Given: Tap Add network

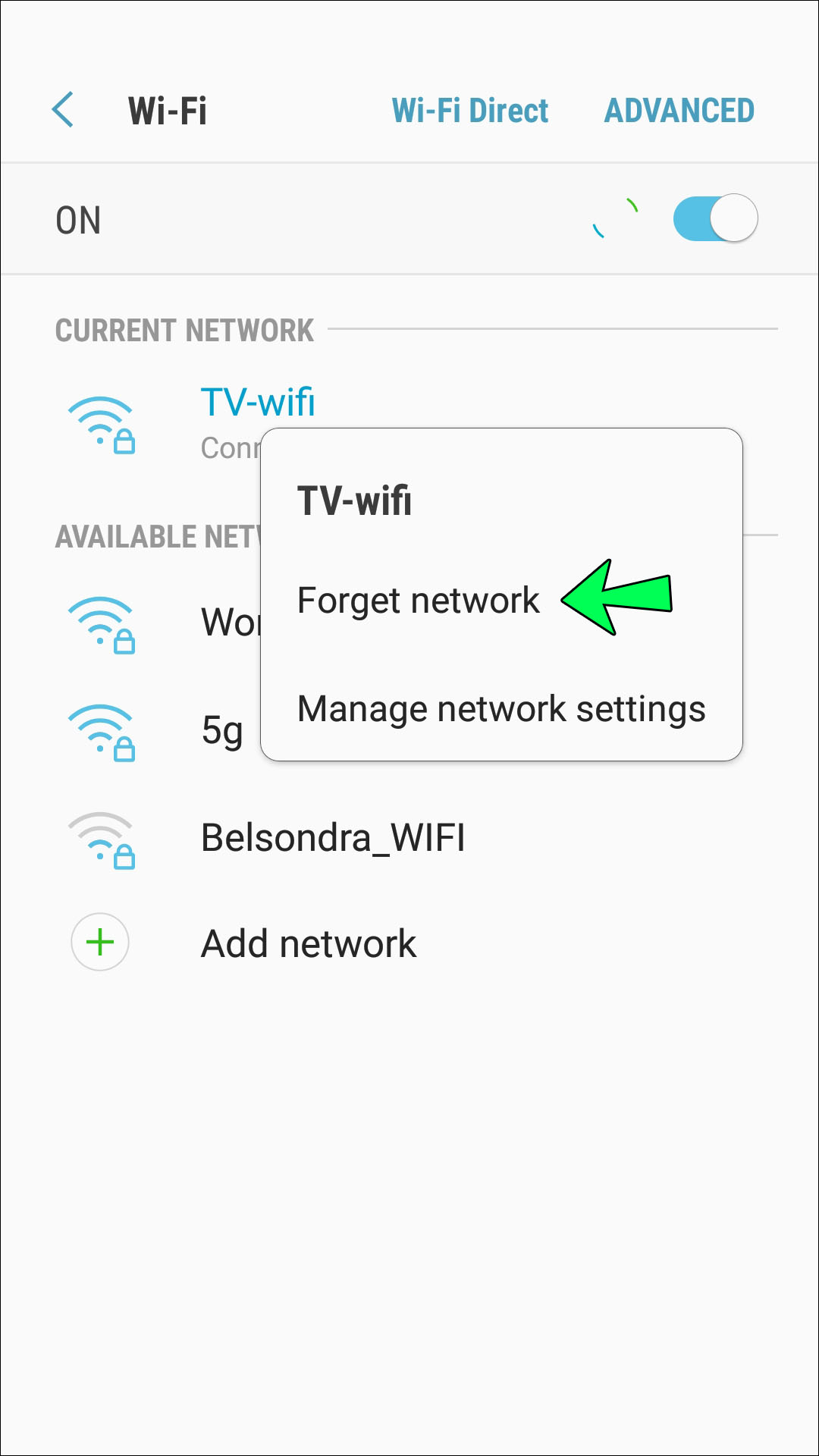Looking at the screenshot, I should [x=308, y=944].
